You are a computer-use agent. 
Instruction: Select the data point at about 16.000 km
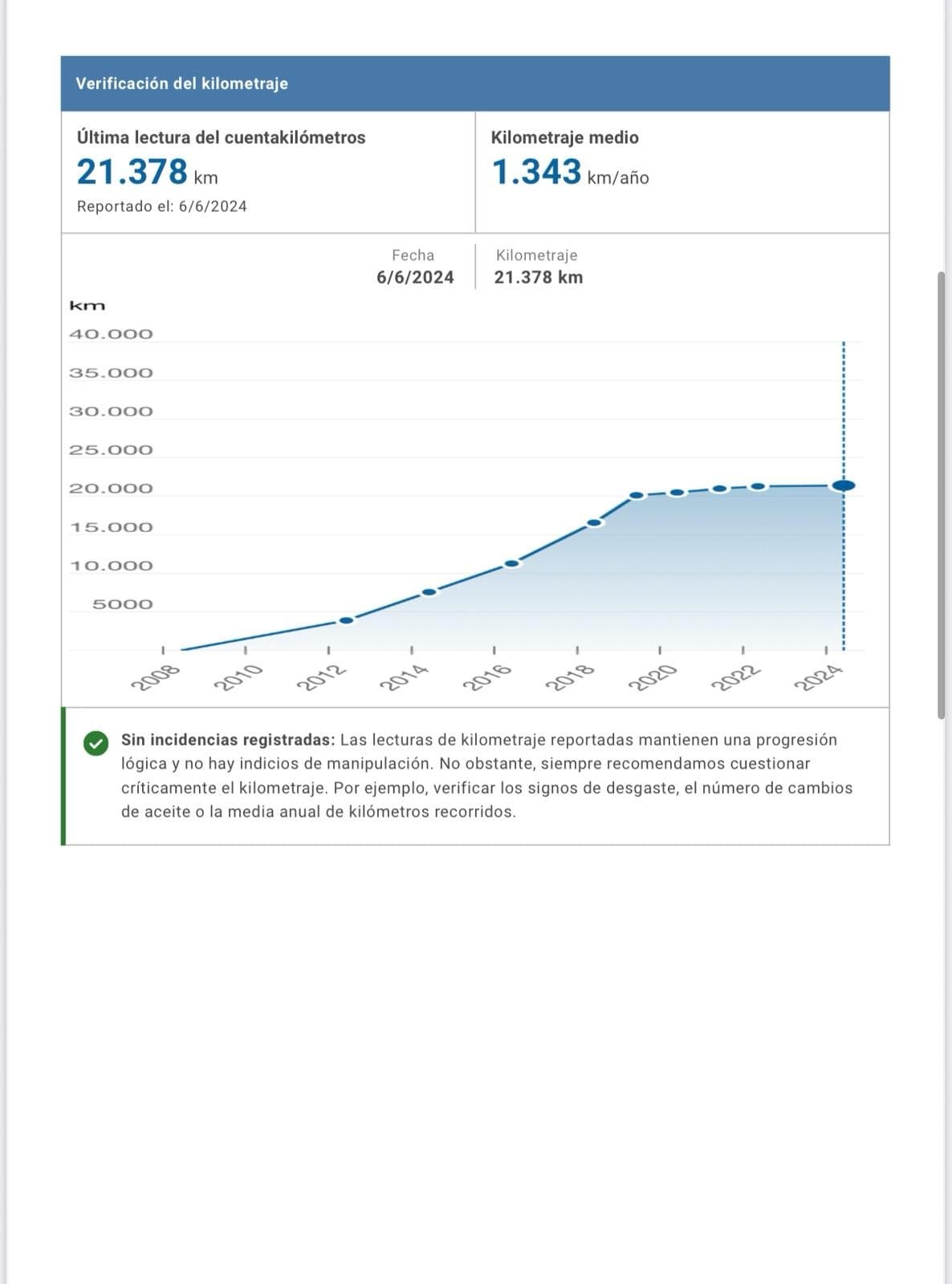pyautogui.click(x=594, y=522)
